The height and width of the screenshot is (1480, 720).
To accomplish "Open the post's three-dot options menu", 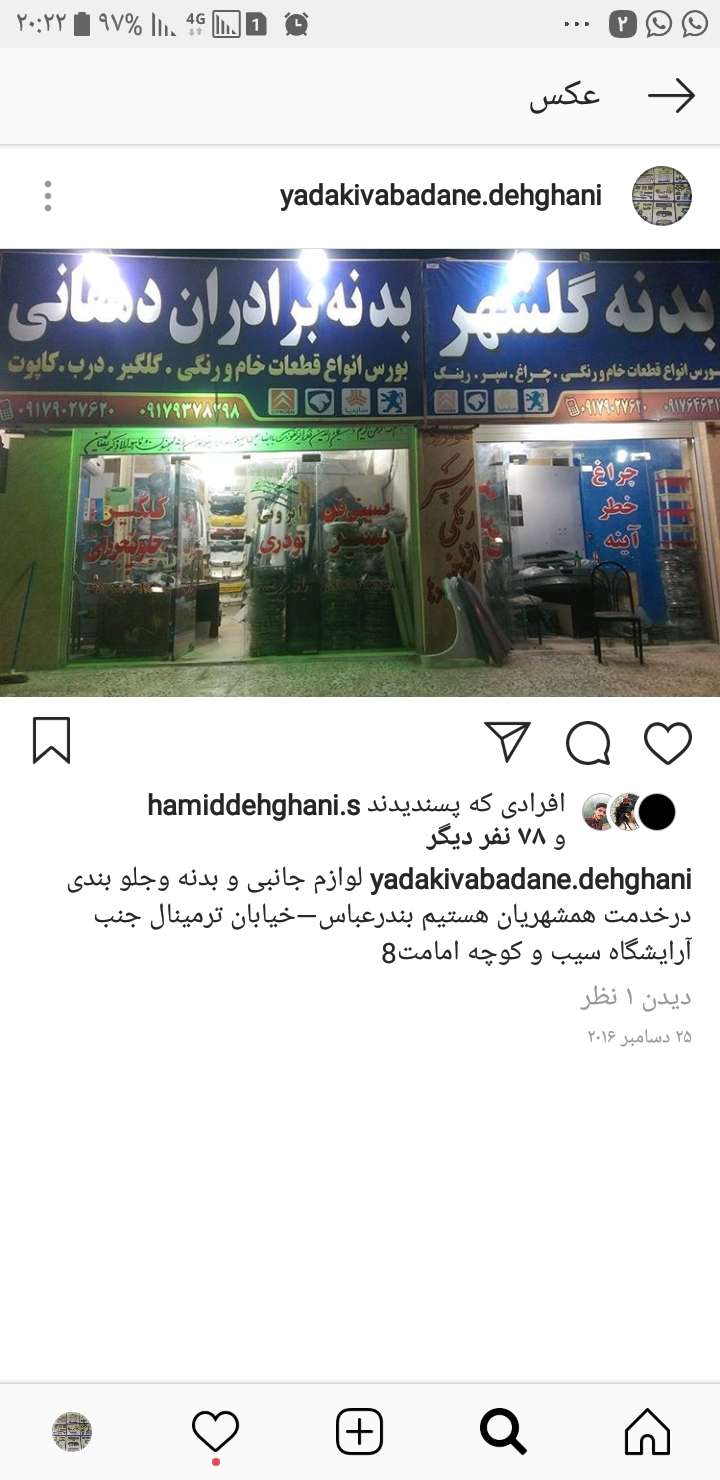I will click(47, 196).
